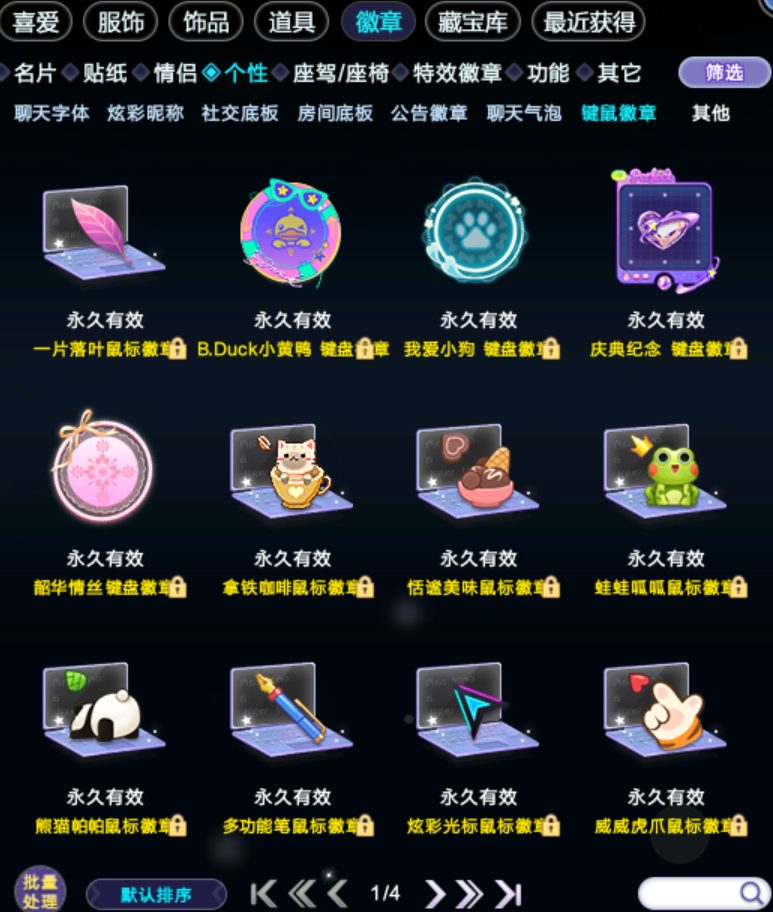Jump to the last page
773x912 pixels.
point(508,893)
